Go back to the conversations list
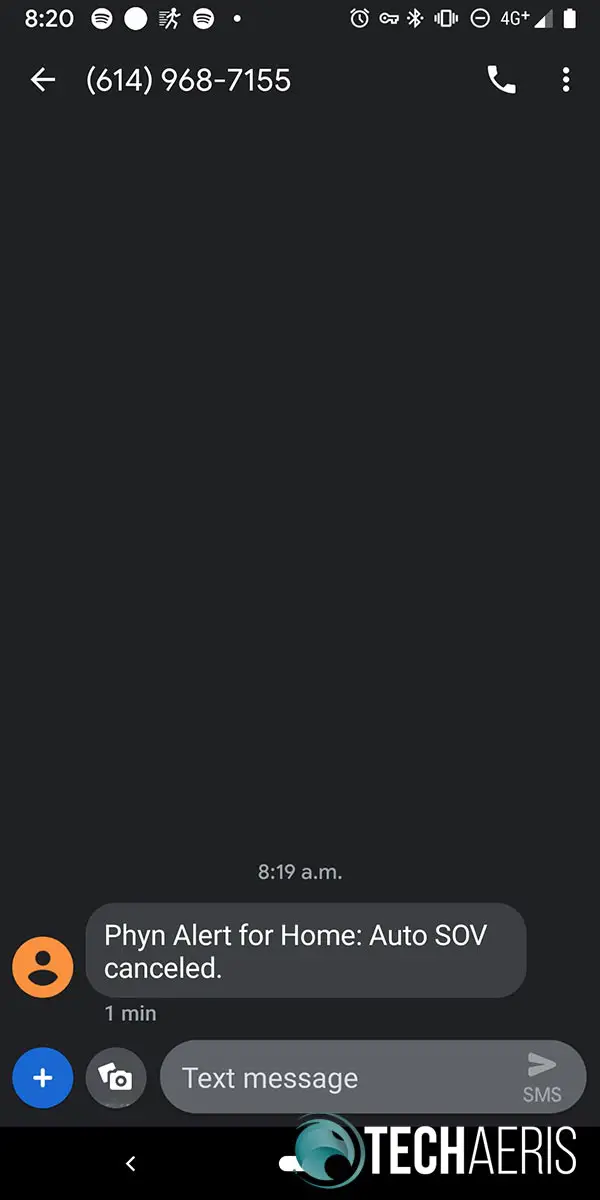This screenshot has height=1200, width=600. pos(43,80)
